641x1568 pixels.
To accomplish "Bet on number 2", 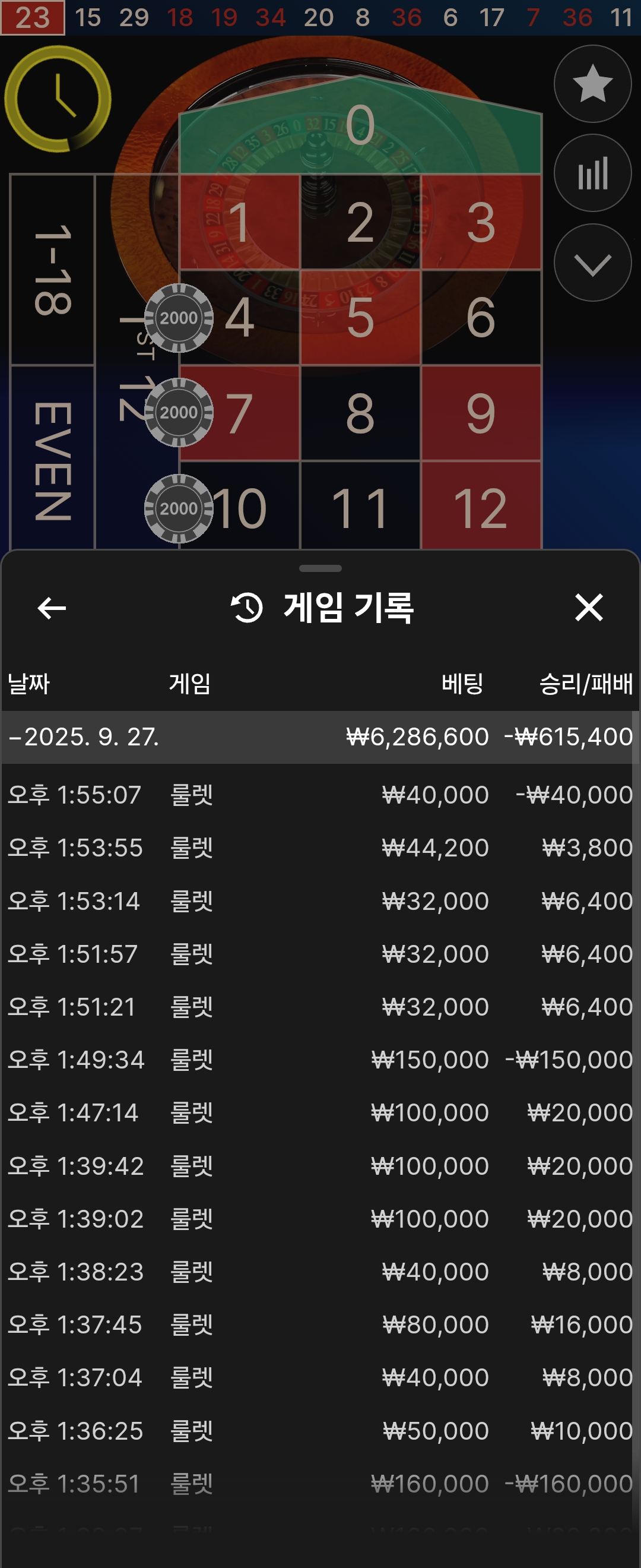I will (x=360, y=223).
